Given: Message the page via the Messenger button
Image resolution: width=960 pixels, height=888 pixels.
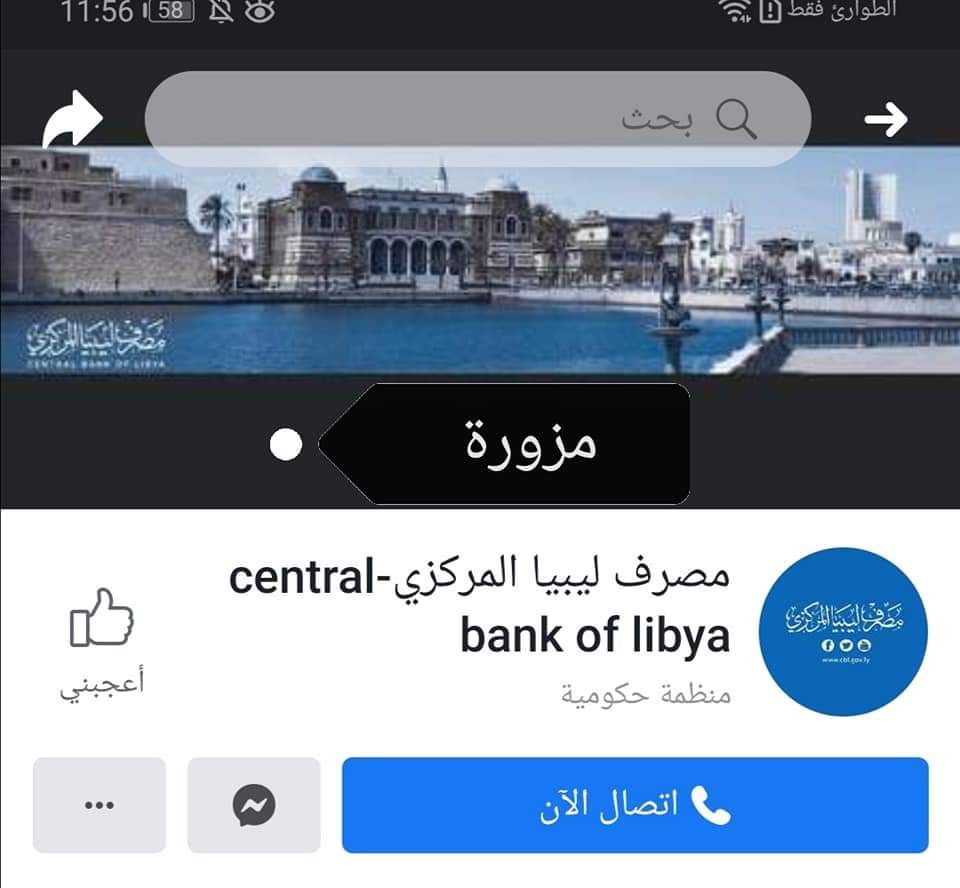Looking at the screenshot, I should click(254, 805).
